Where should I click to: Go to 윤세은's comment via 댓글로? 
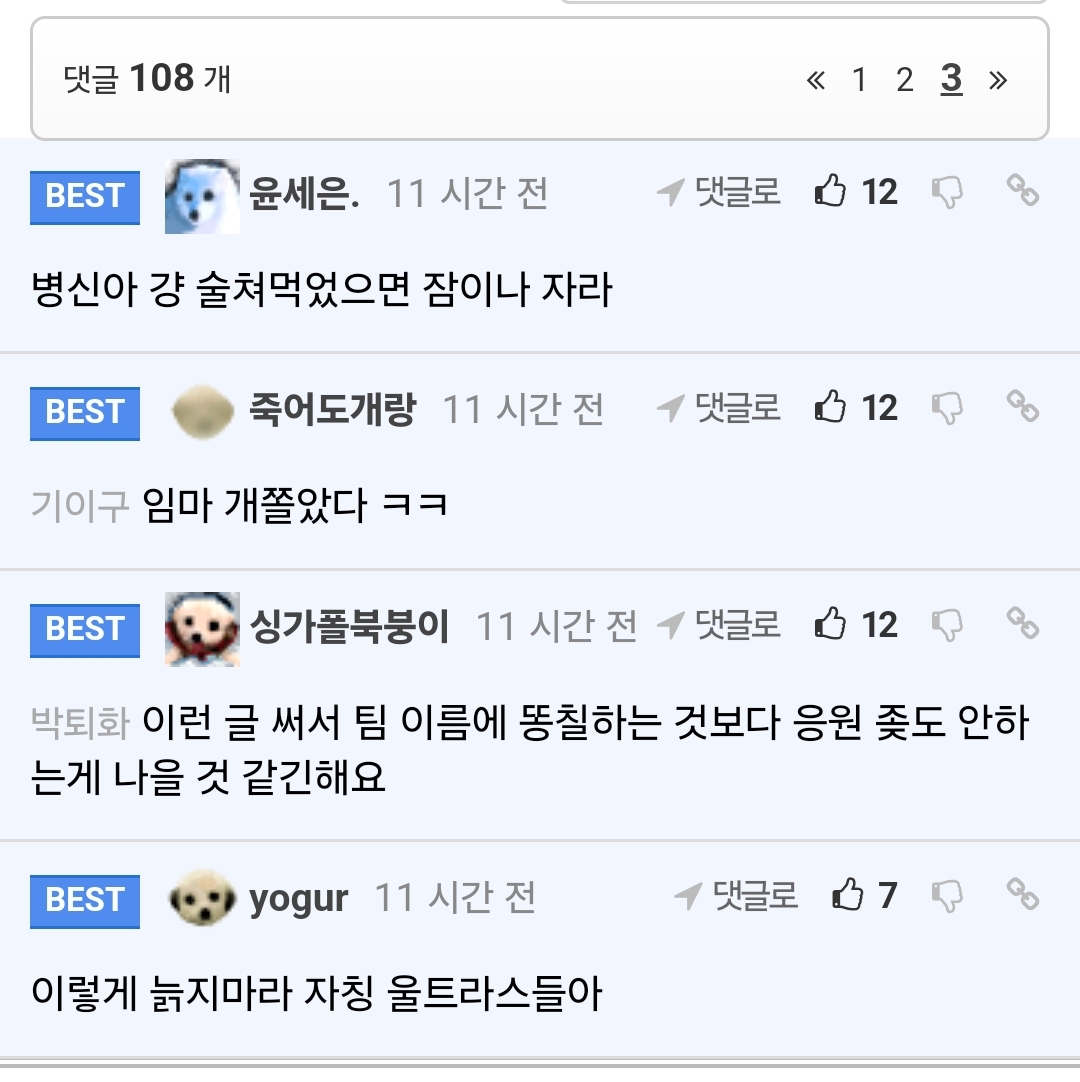click(x=720, y=191)
